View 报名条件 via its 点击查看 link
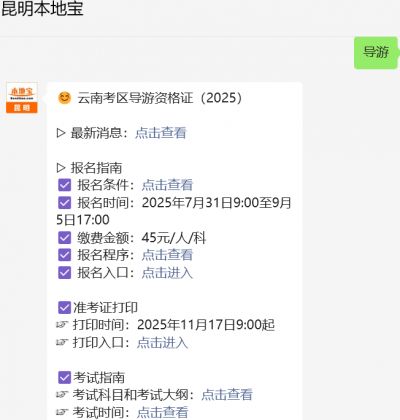The width and height of the screenshot is (400, 420). [167, 185]
